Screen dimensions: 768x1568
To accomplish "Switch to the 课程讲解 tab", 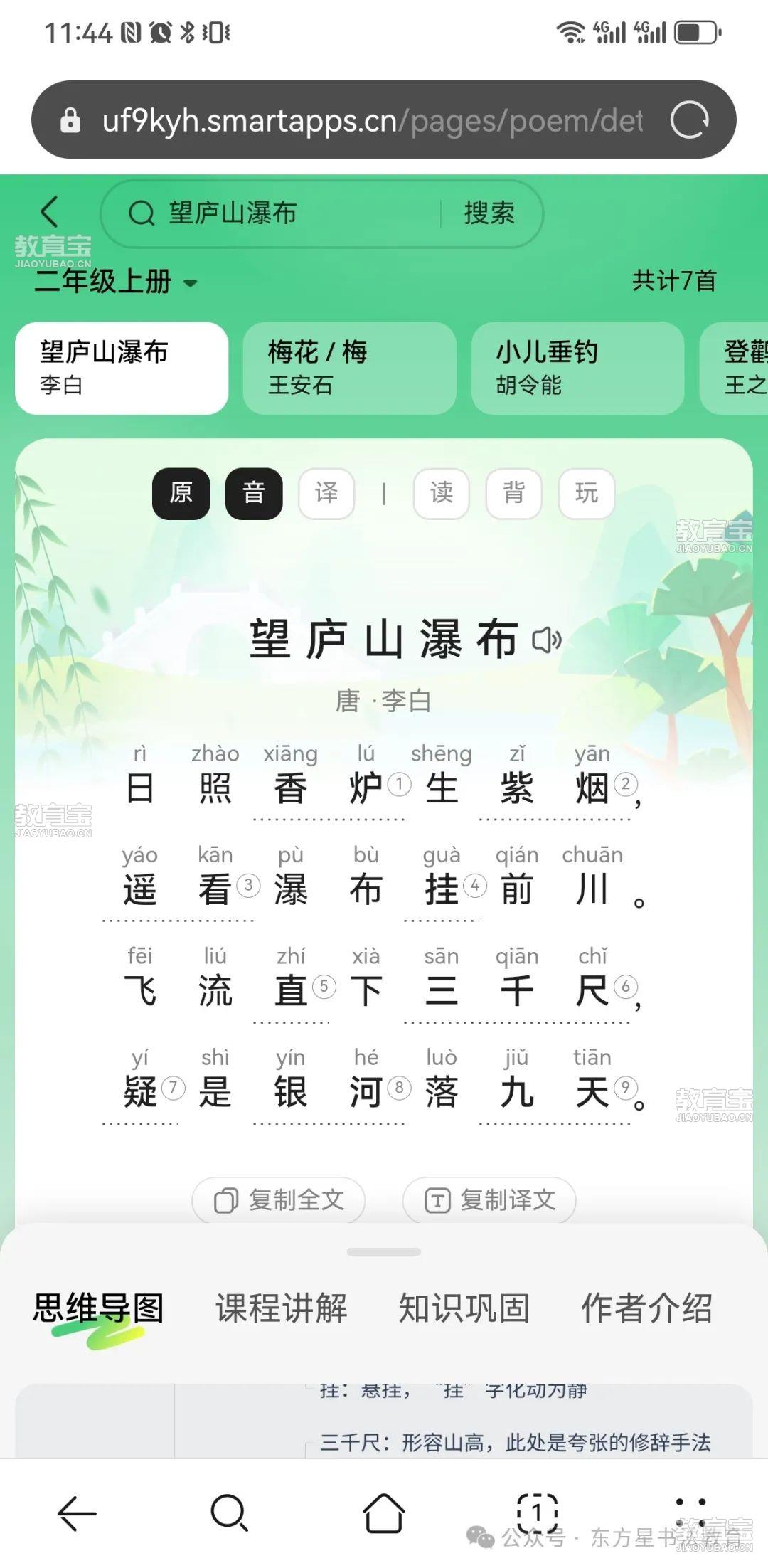I will point(282,1308).
